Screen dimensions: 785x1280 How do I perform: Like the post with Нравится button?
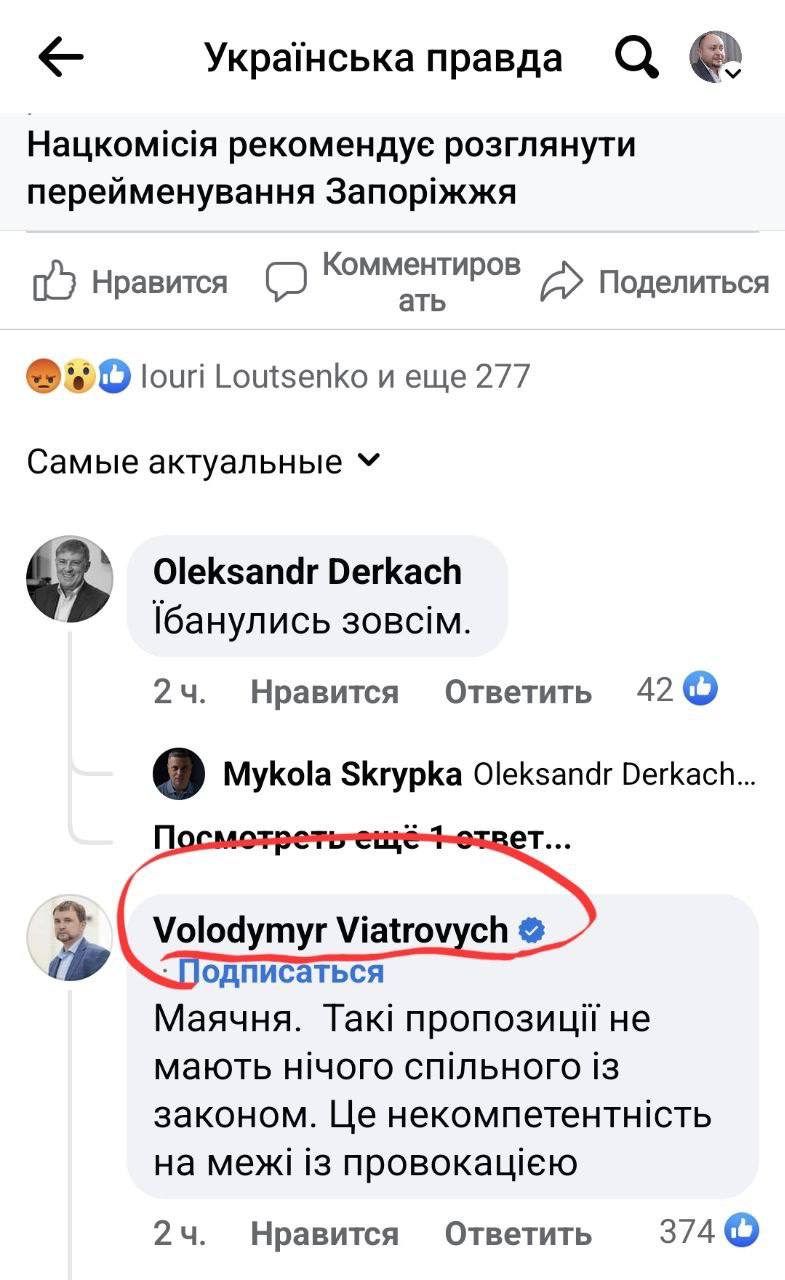click(x=130, y=283)
